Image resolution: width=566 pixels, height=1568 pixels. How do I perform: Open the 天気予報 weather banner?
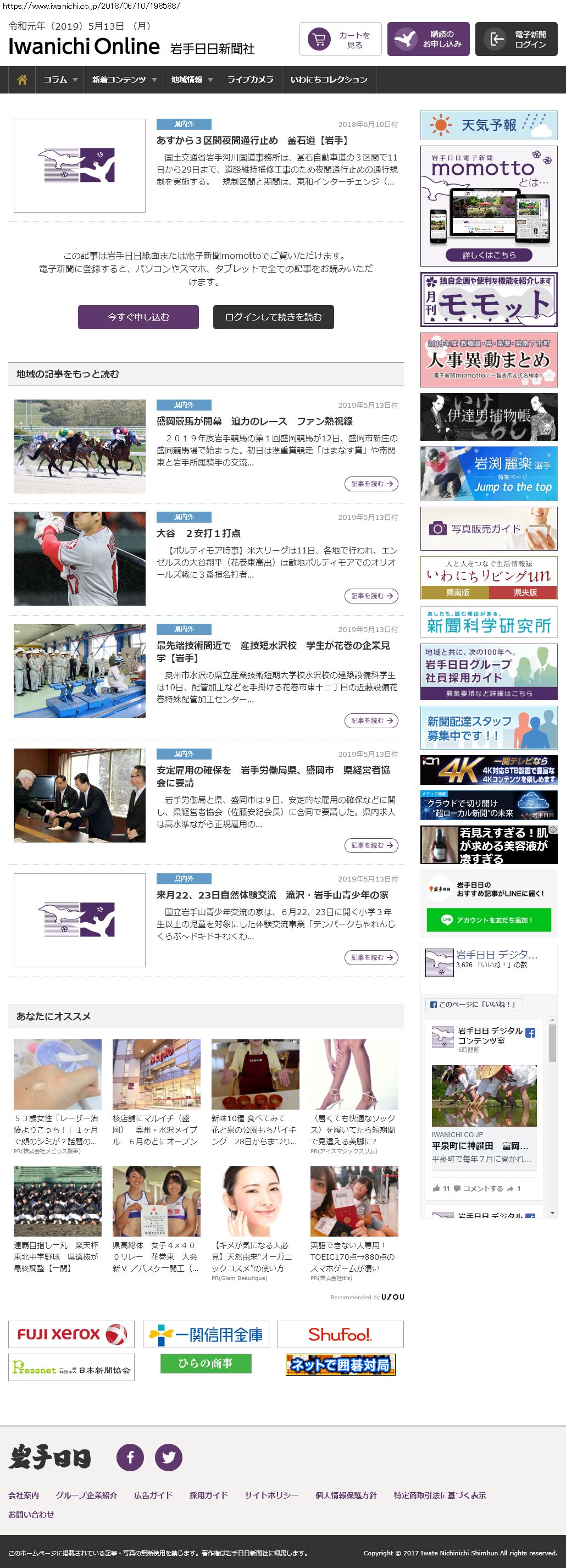(x=489, y=125)
